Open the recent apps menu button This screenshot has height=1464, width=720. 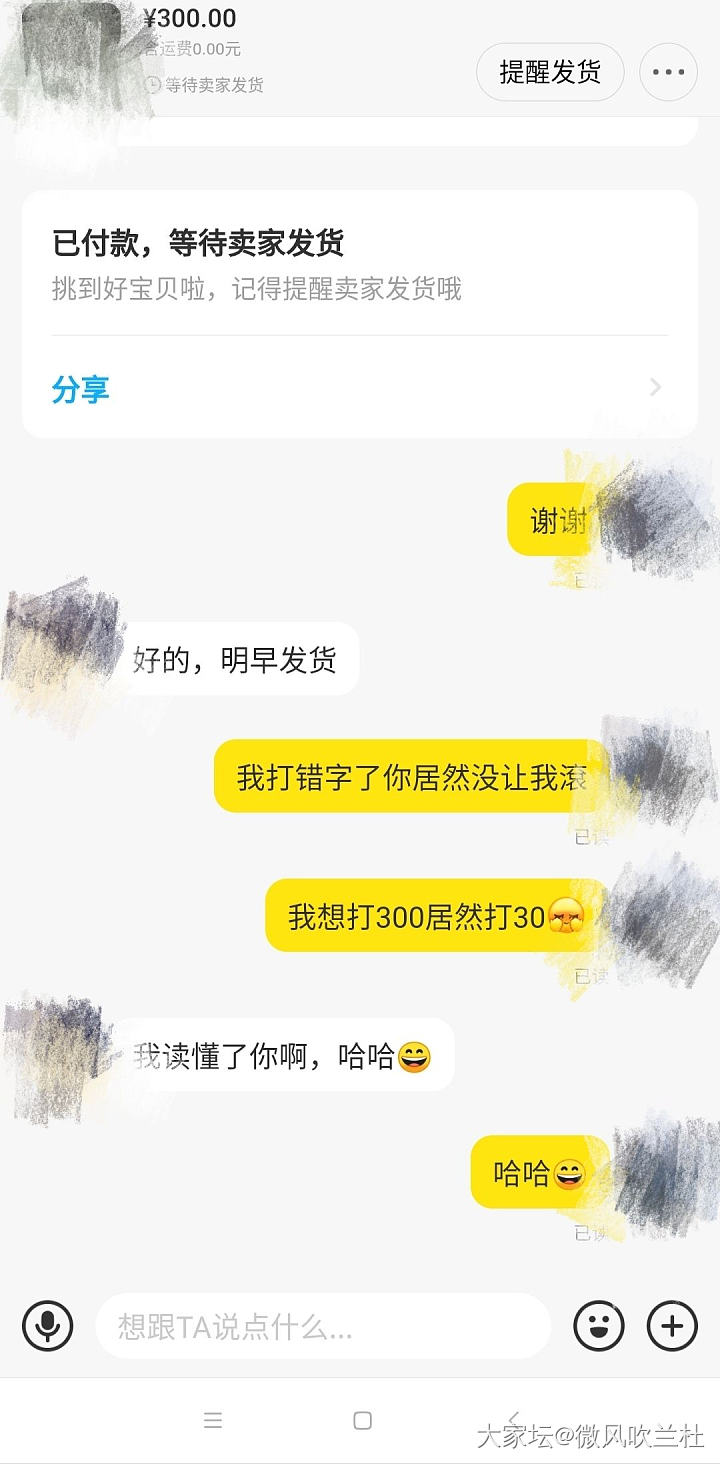212,1420
